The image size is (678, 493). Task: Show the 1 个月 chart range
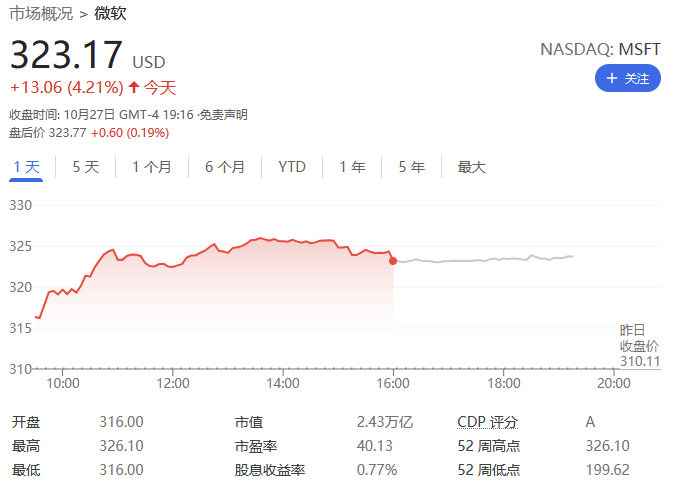tap(152, 167)
